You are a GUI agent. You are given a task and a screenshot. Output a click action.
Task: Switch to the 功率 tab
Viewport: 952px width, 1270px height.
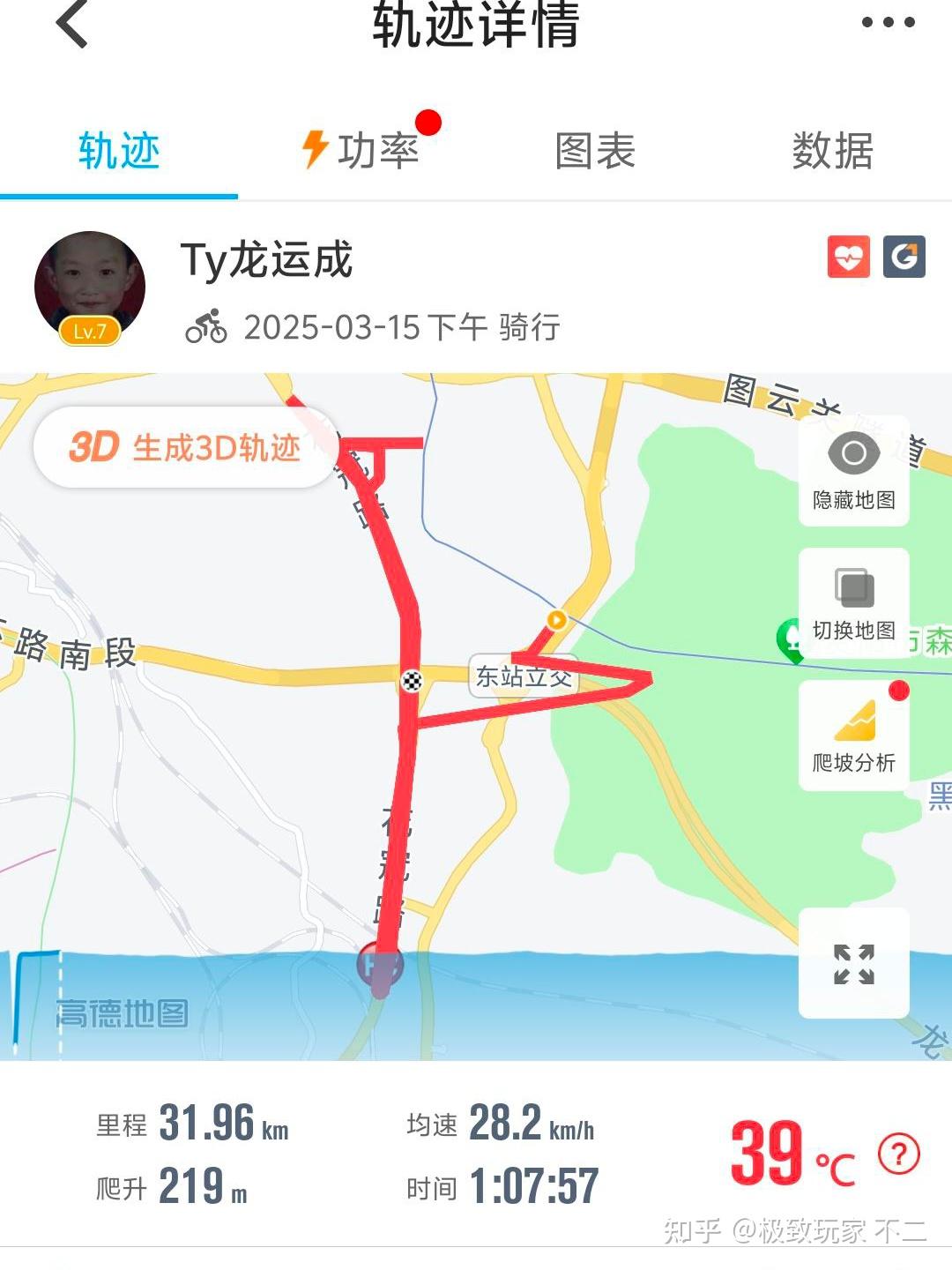[x=361, y=151]
